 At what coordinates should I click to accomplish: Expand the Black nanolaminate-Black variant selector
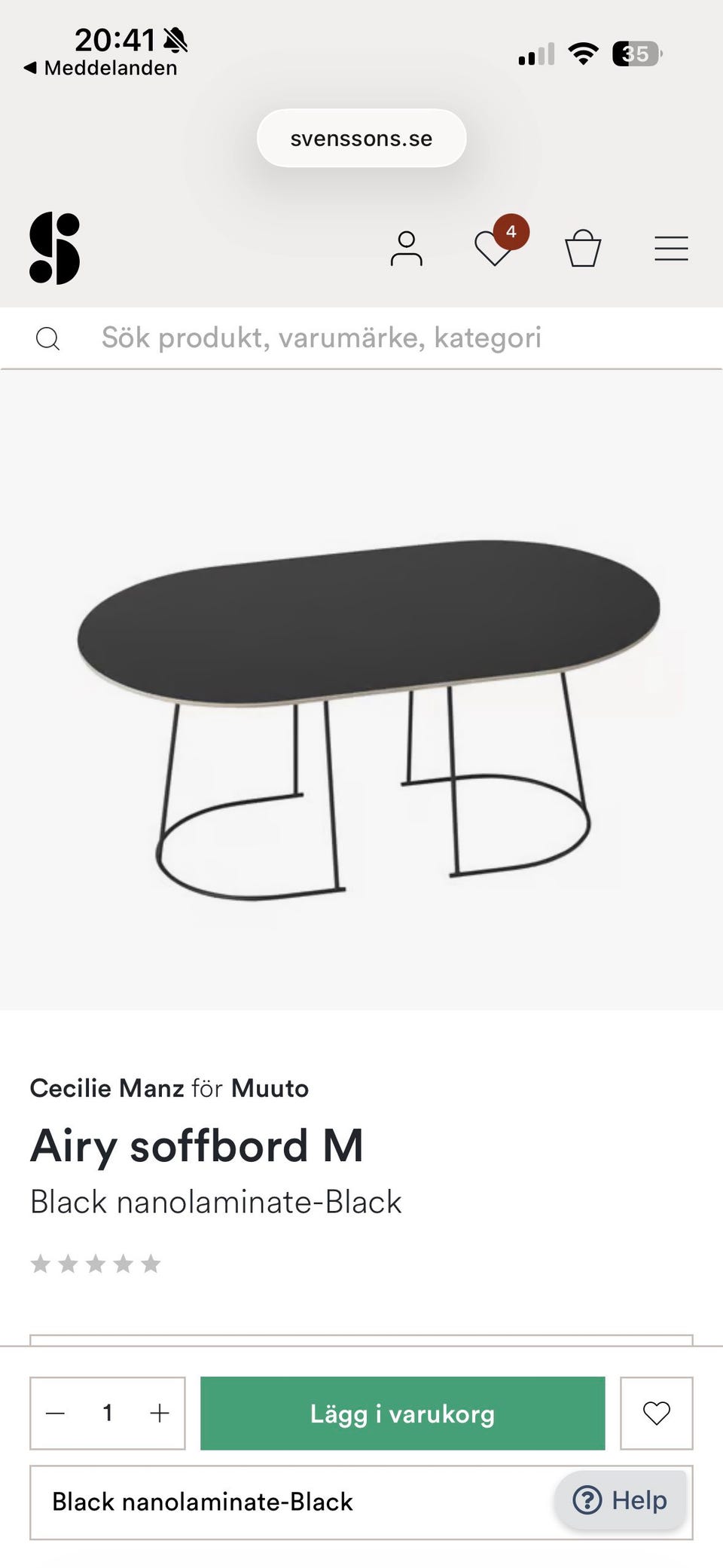click(x=286, y=1502)
